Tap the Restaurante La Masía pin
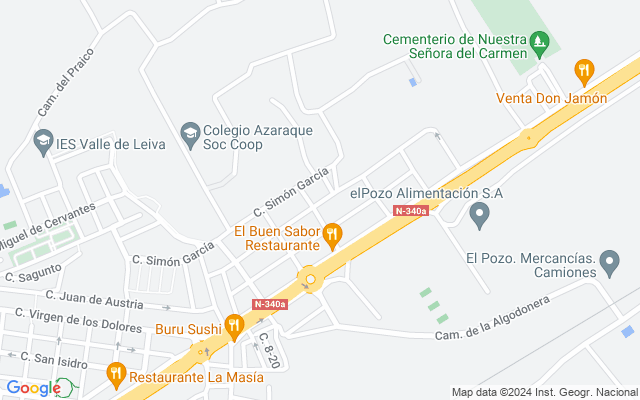This screenshot has height=400, width=640. 116,376
